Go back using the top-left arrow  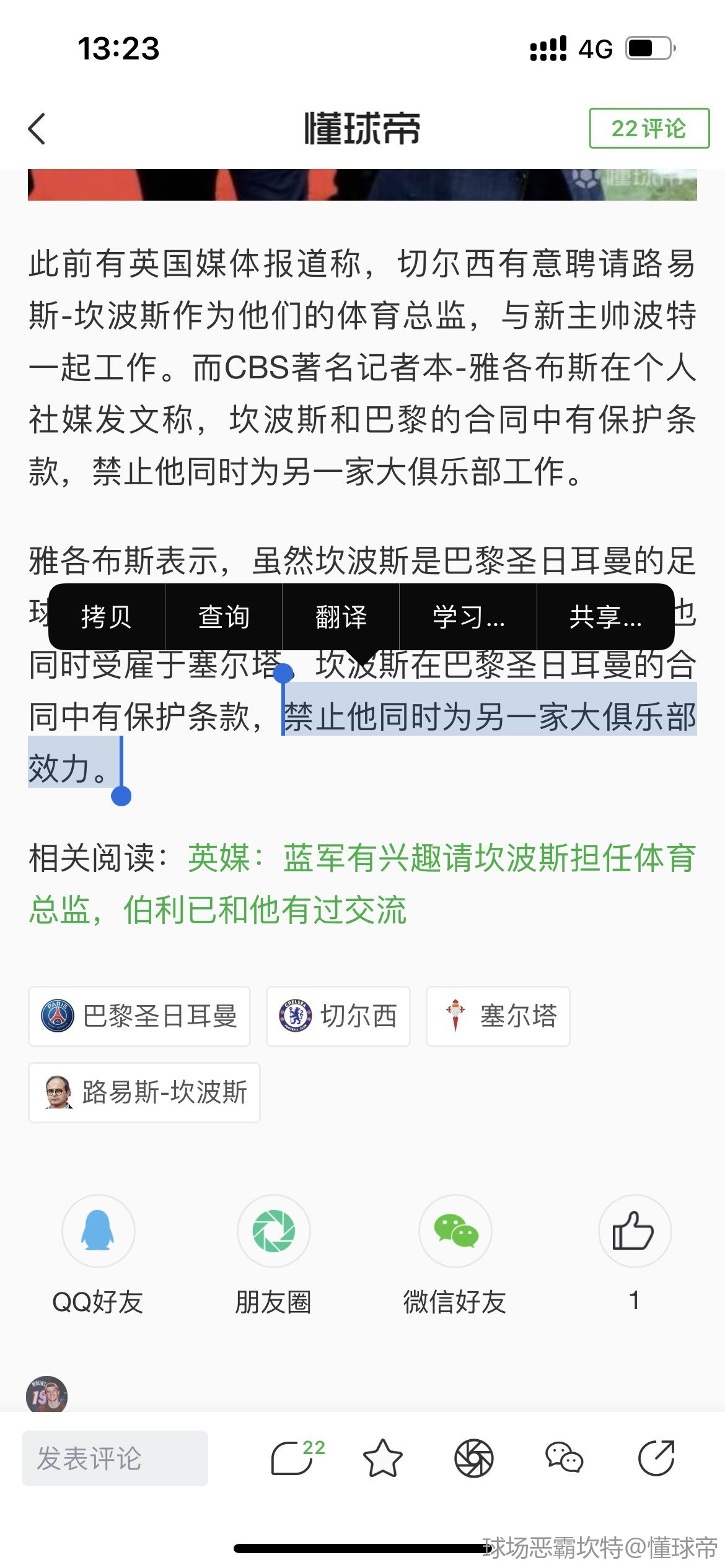pos(37,129)
